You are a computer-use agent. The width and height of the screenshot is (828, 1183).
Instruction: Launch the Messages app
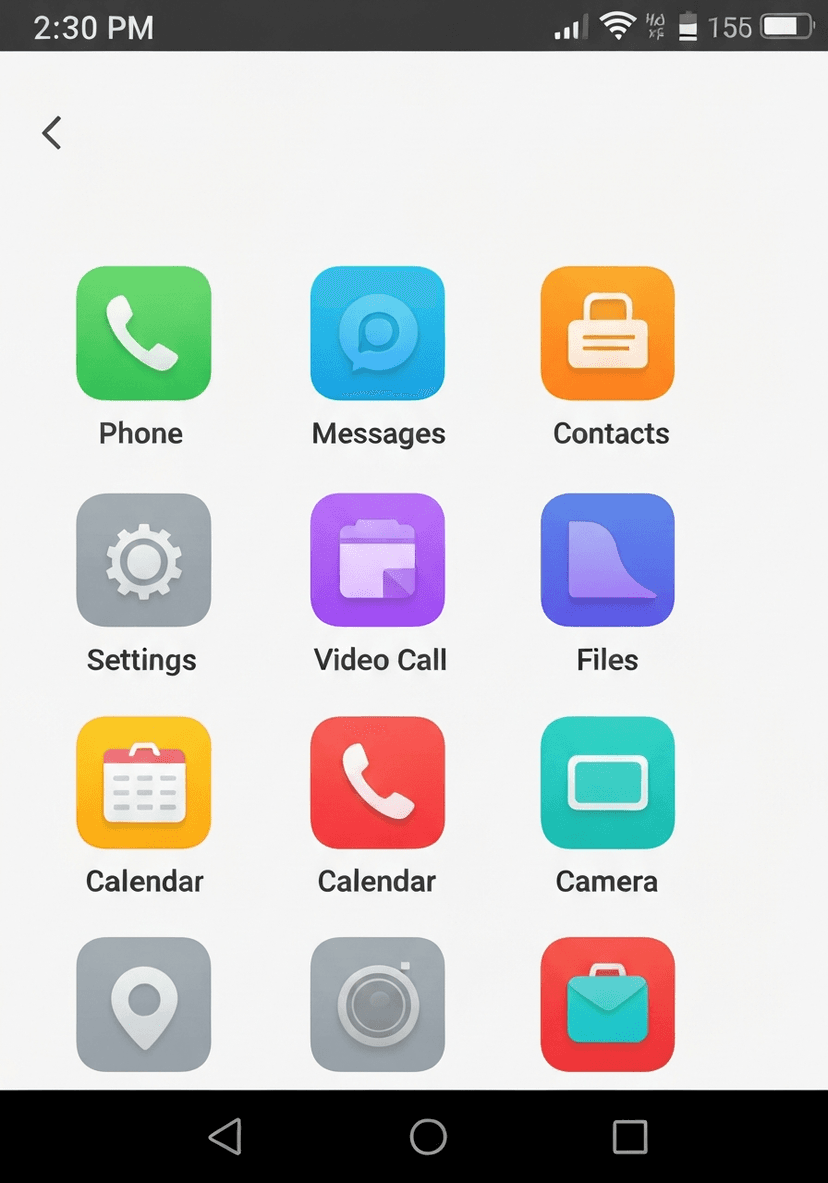[x=377, y=333]
